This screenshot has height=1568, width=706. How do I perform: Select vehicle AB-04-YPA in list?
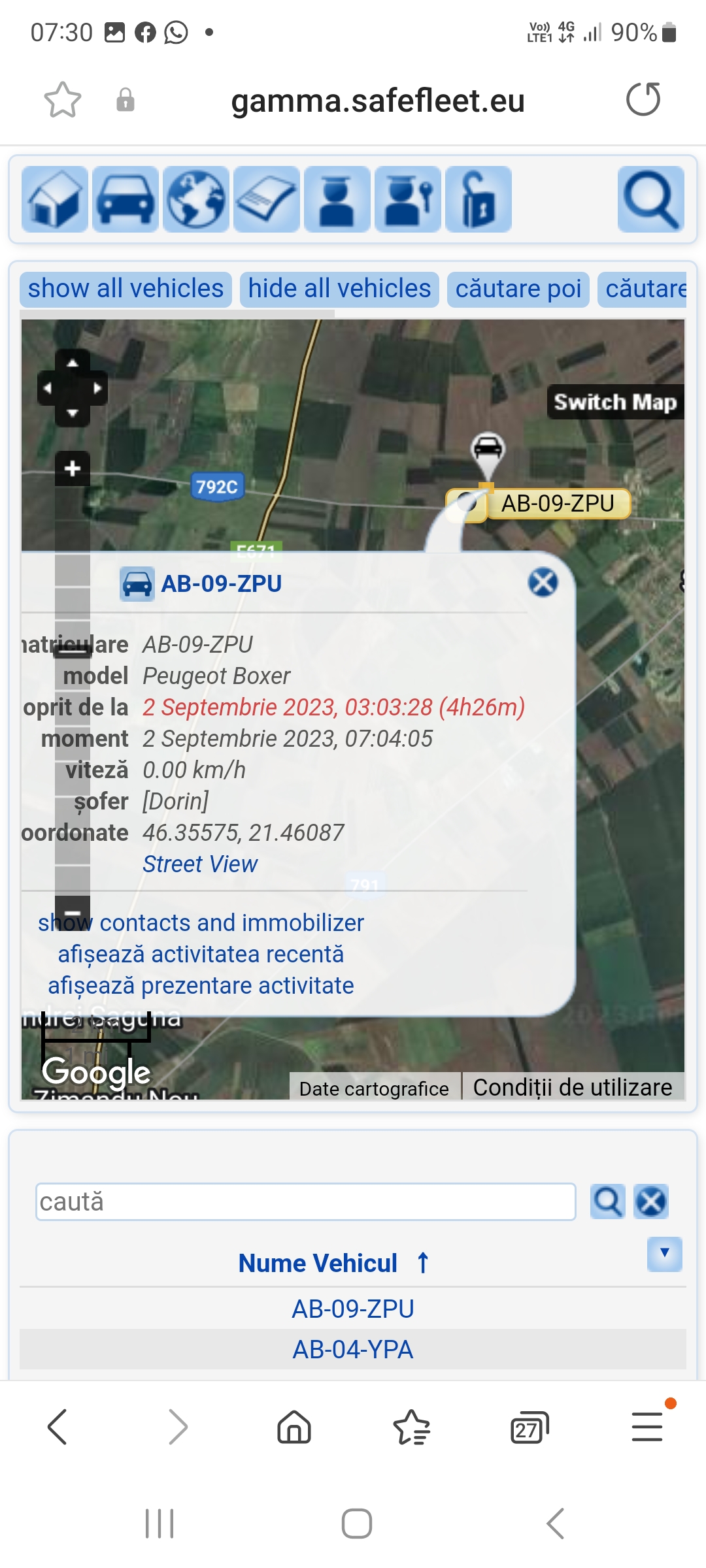click(x=353, y=1349)
